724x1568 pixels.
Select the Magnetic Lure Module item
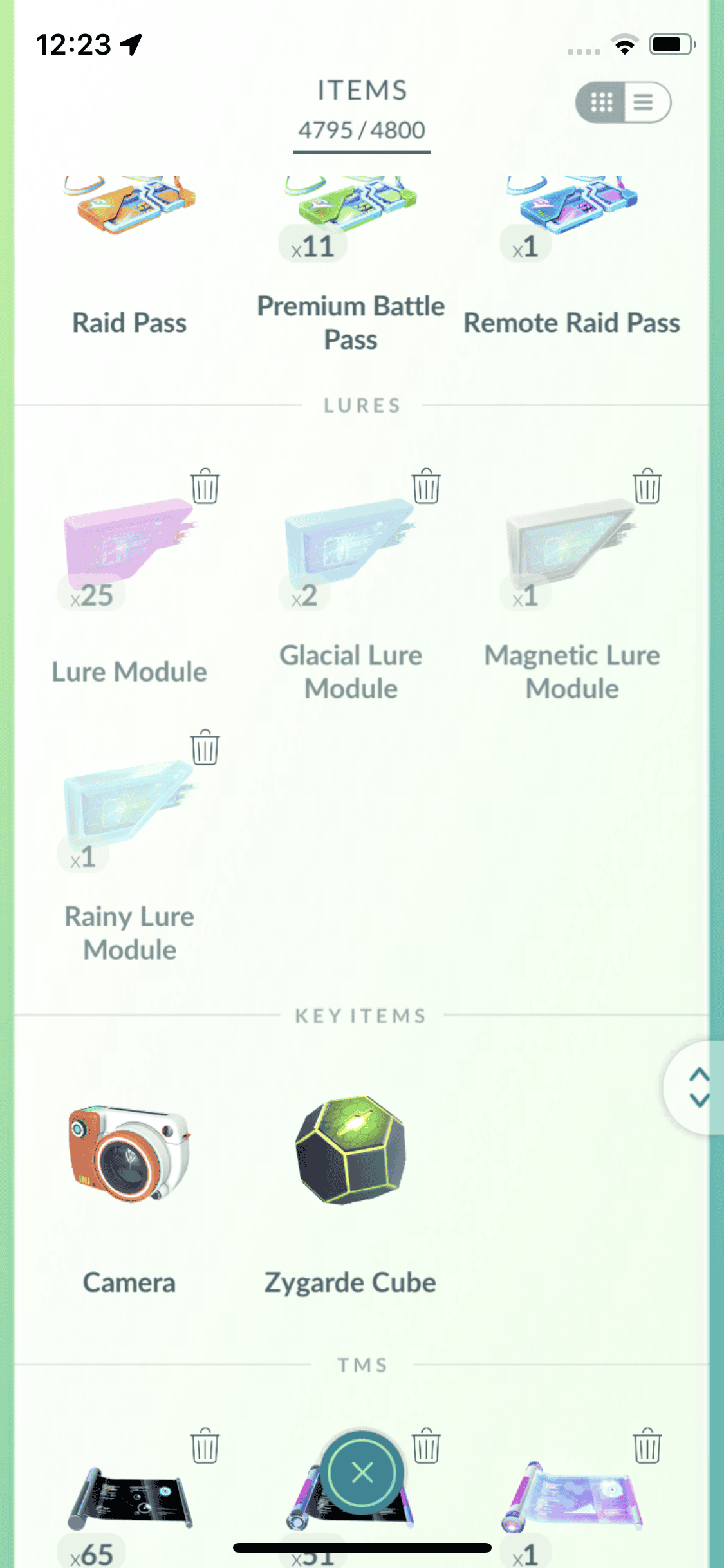pos(572,547)
